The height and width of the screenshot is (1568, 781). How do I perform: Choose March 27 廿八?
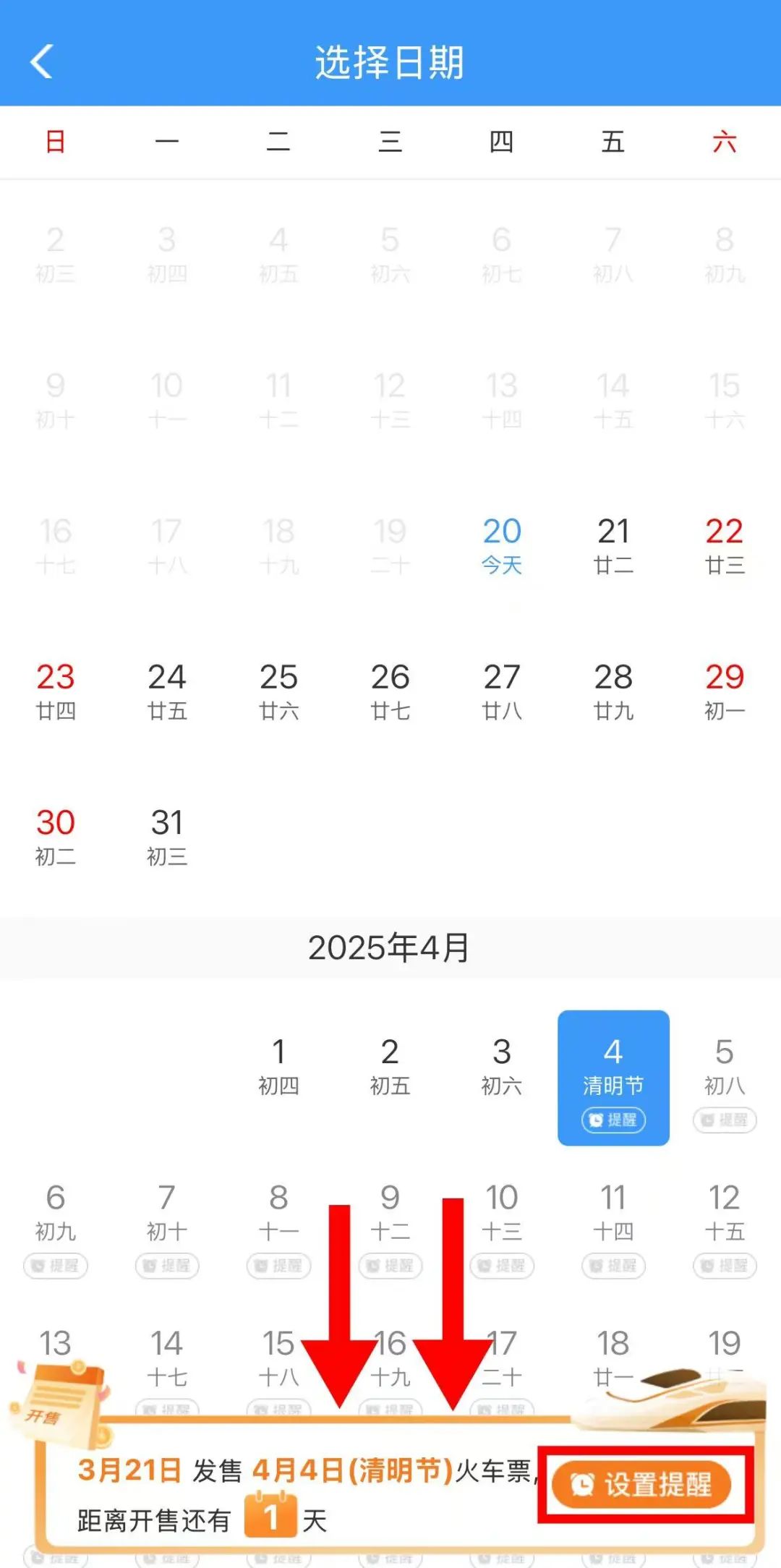click(x=502, y=690)
